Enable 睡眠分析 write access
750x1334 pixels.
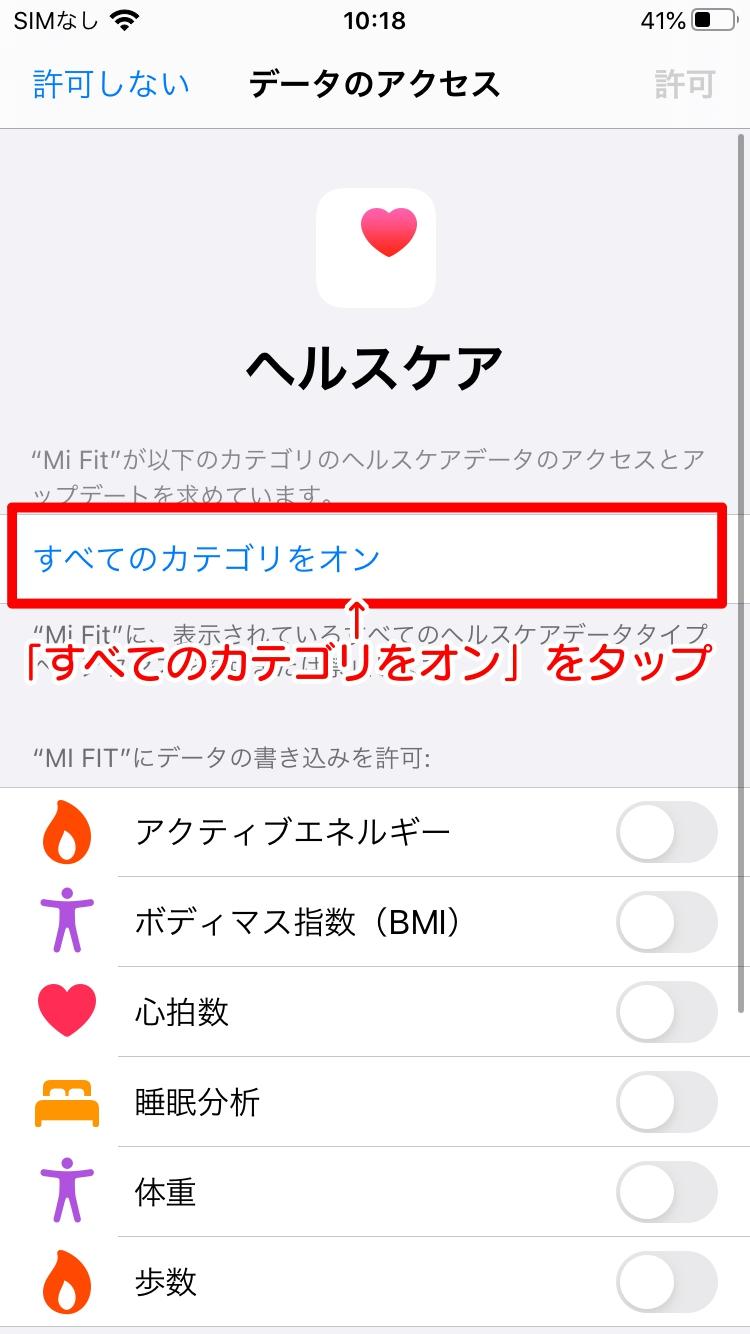coord(667,1102)
